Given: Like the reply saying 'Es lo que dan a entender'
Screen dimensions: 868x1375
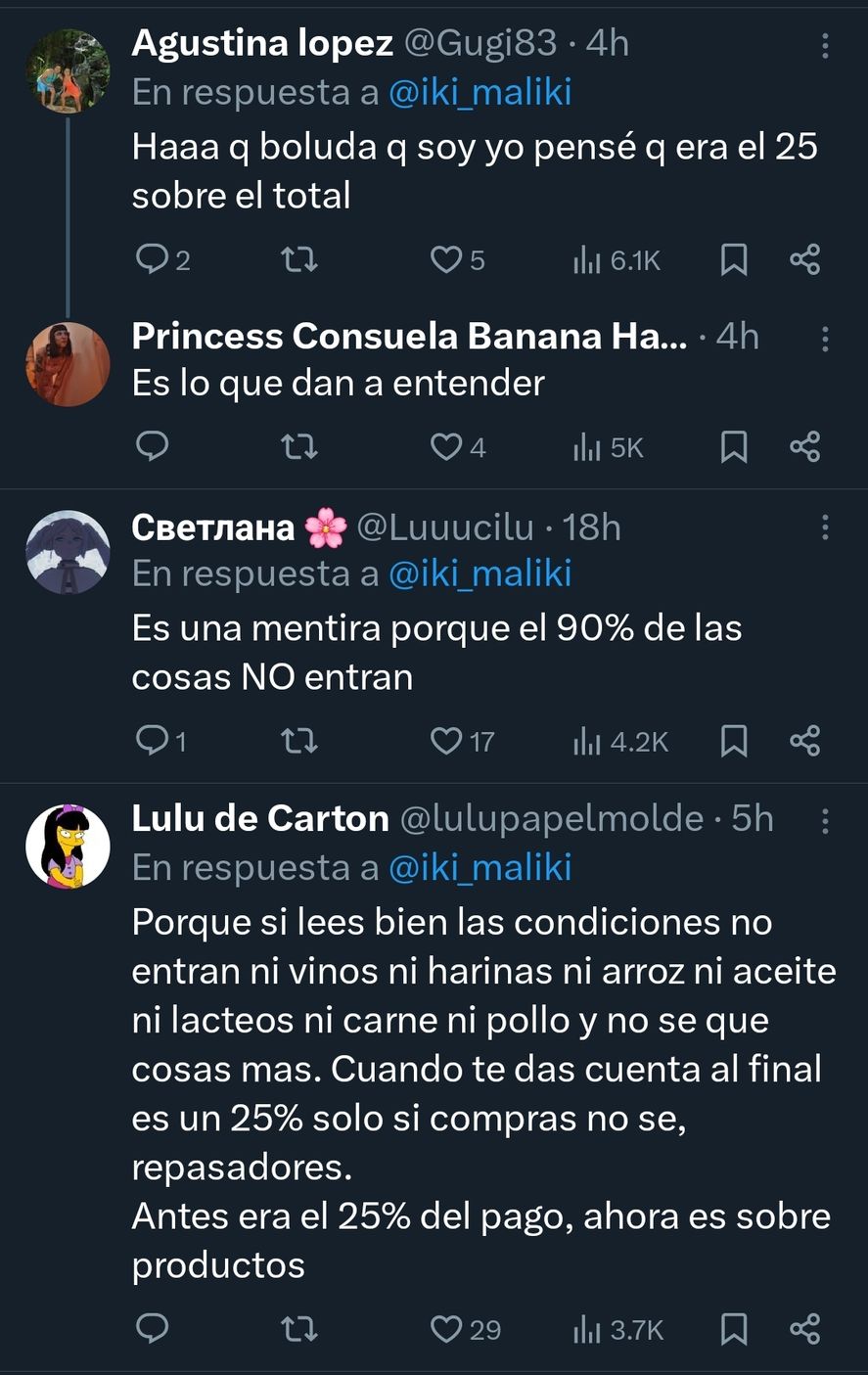Looking at the screenshot, I should tap(445, 446).
